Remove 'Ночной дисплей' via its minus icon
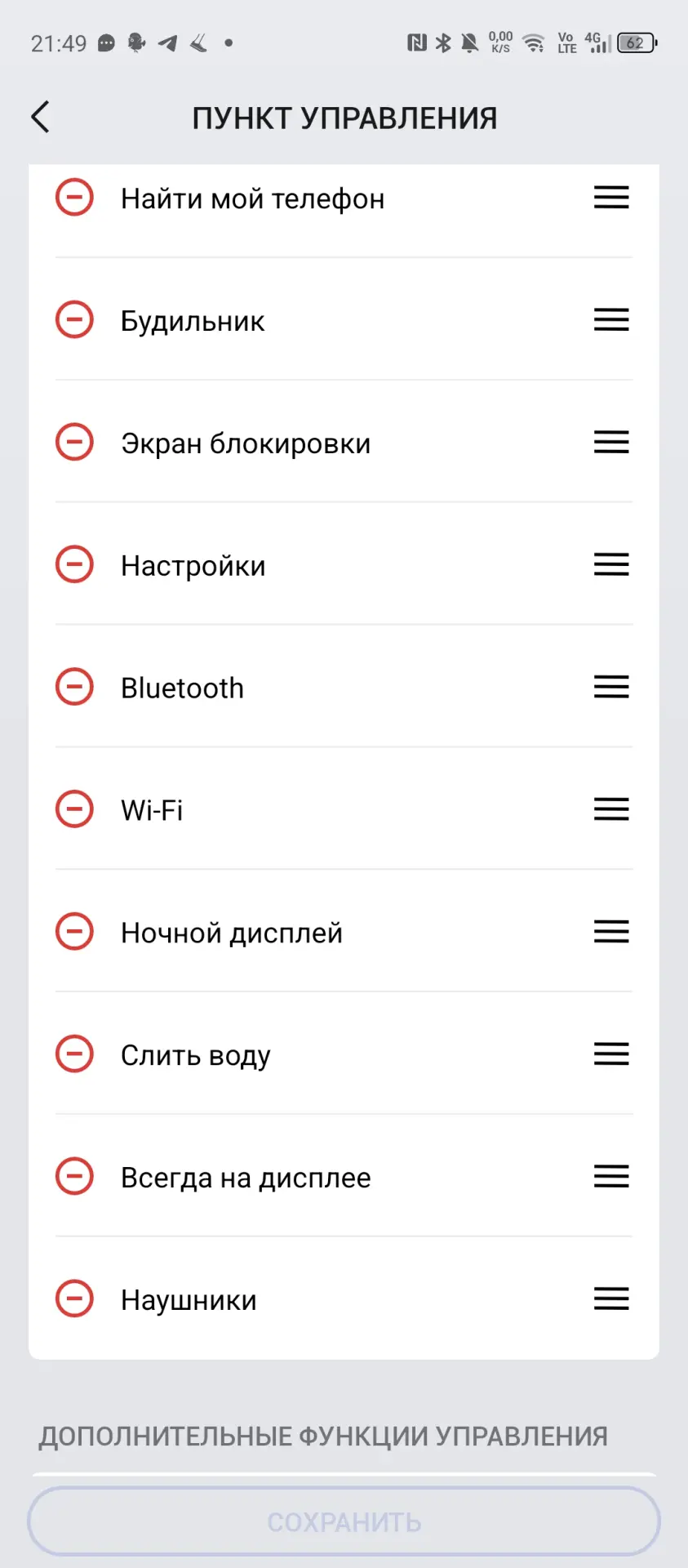Image resolution: width=688 pixels, height=1568 pixels. click(x=74, y=932)
